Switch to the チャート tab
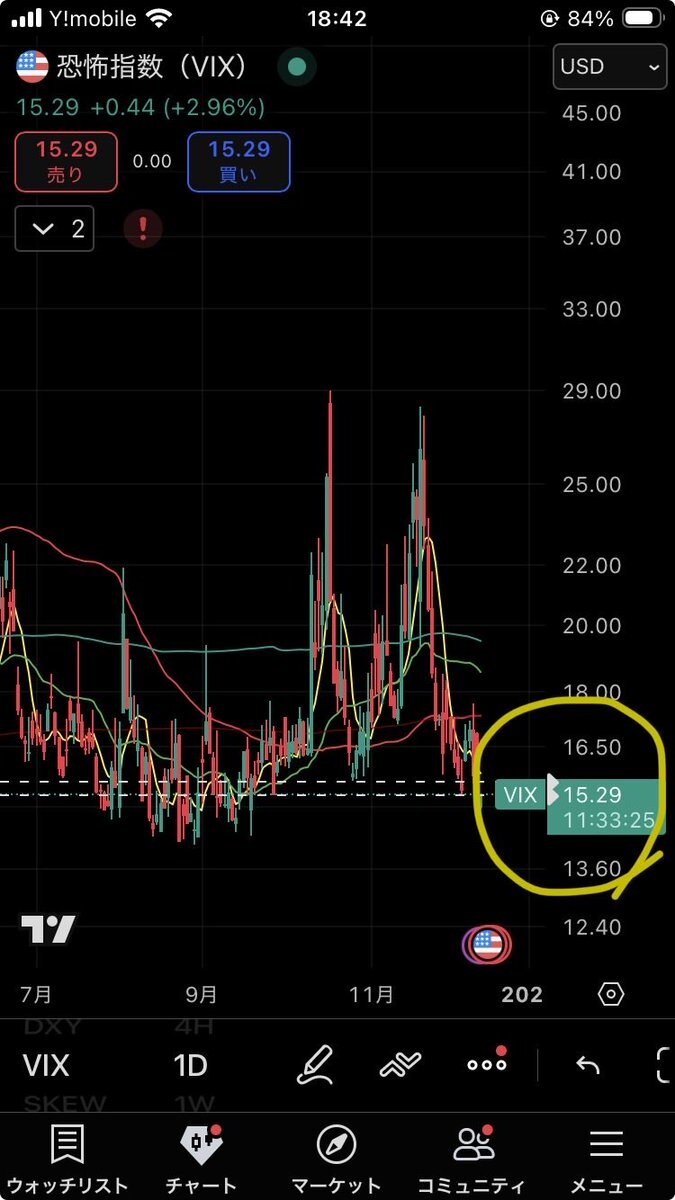 [x=201, y=1158]
